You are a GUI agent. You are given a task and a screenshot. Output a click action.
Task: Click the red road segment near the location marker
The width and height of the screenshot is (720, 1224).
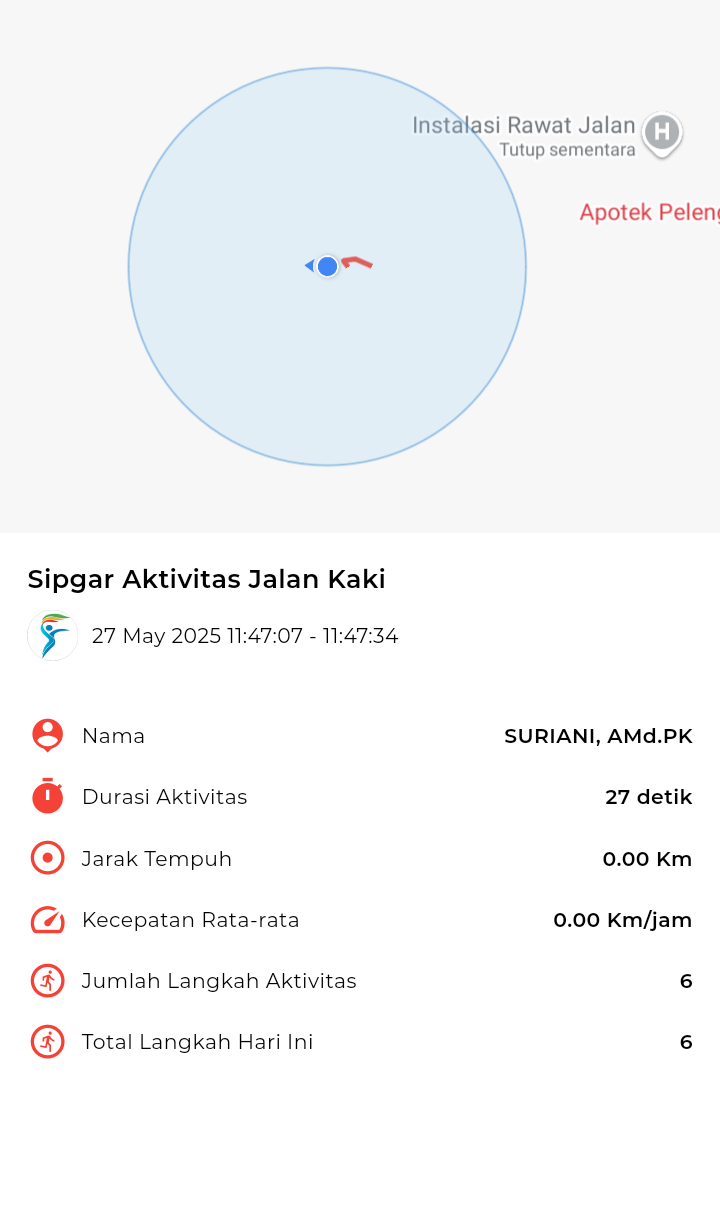pos(358,262)
